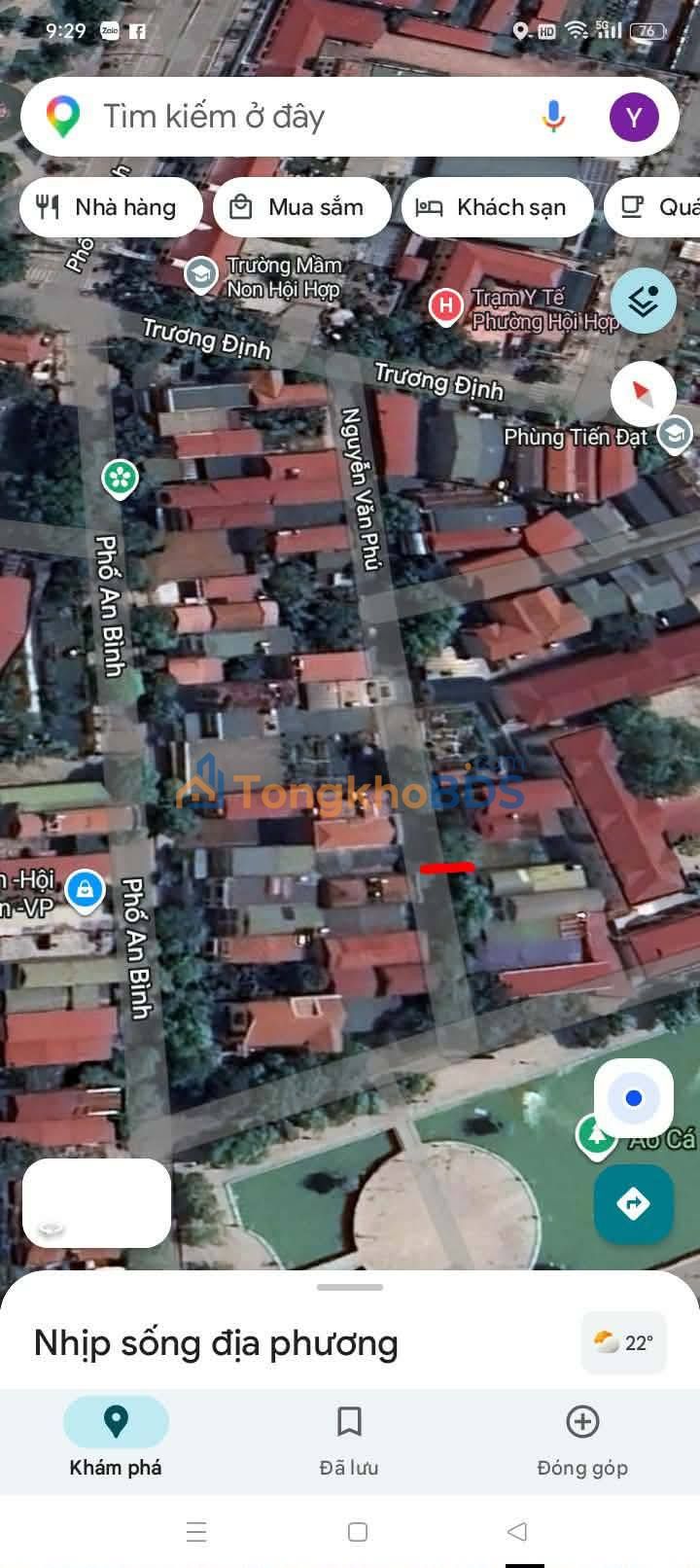This screenshot has width=700, height=1568.
Task: Switch to the 'Khám phá' tab
Action: (x=116, y=1439)
